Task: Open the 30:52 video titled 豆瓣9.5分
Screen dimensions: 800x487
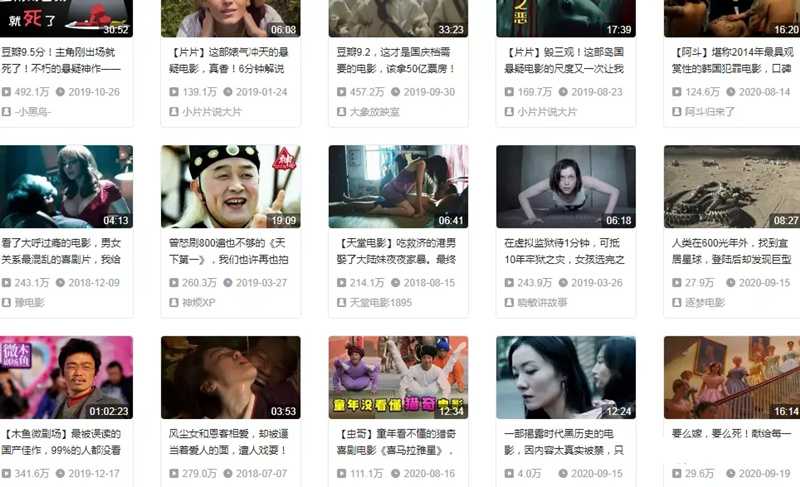Action: click(66, 19)
